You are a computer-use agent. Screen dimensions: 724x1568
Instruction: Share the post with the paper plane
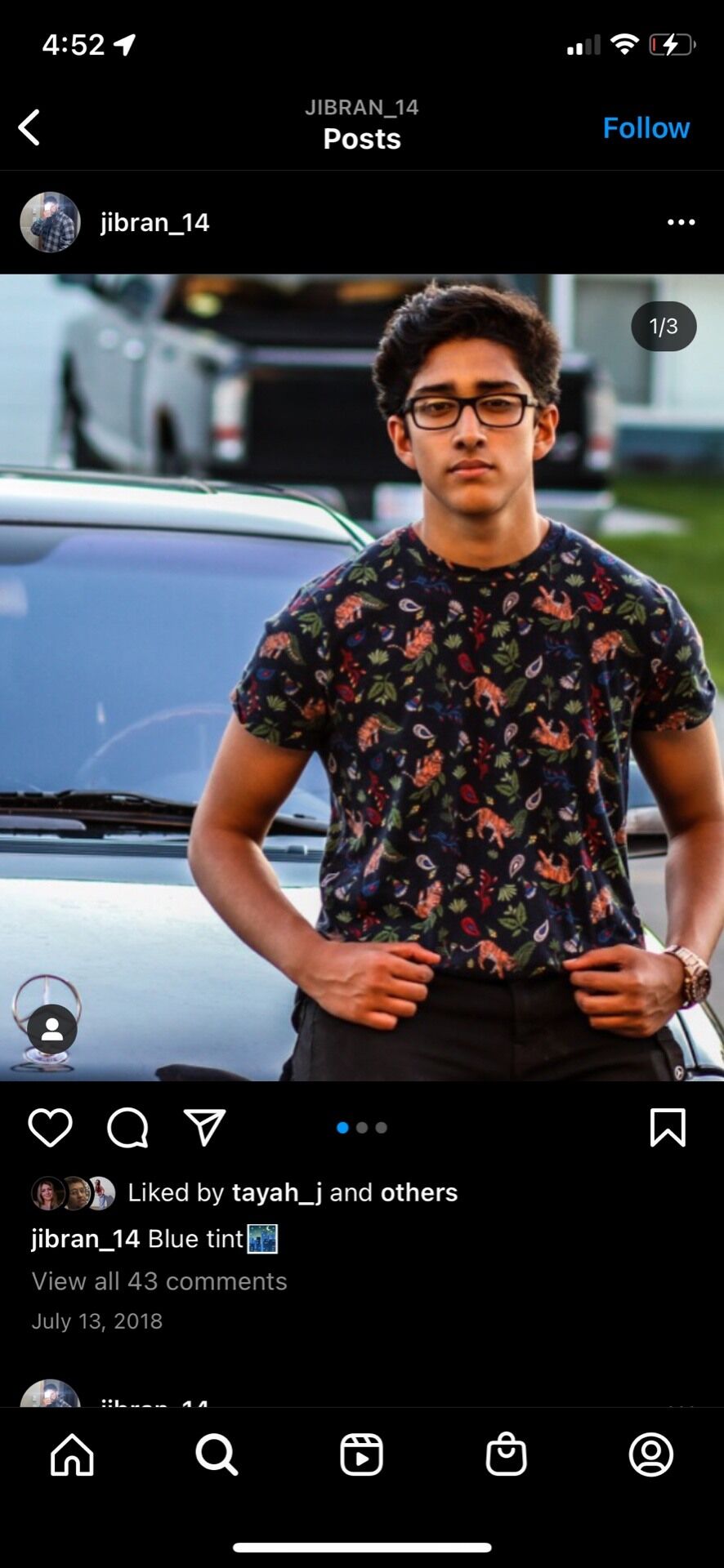[204, 1128]
